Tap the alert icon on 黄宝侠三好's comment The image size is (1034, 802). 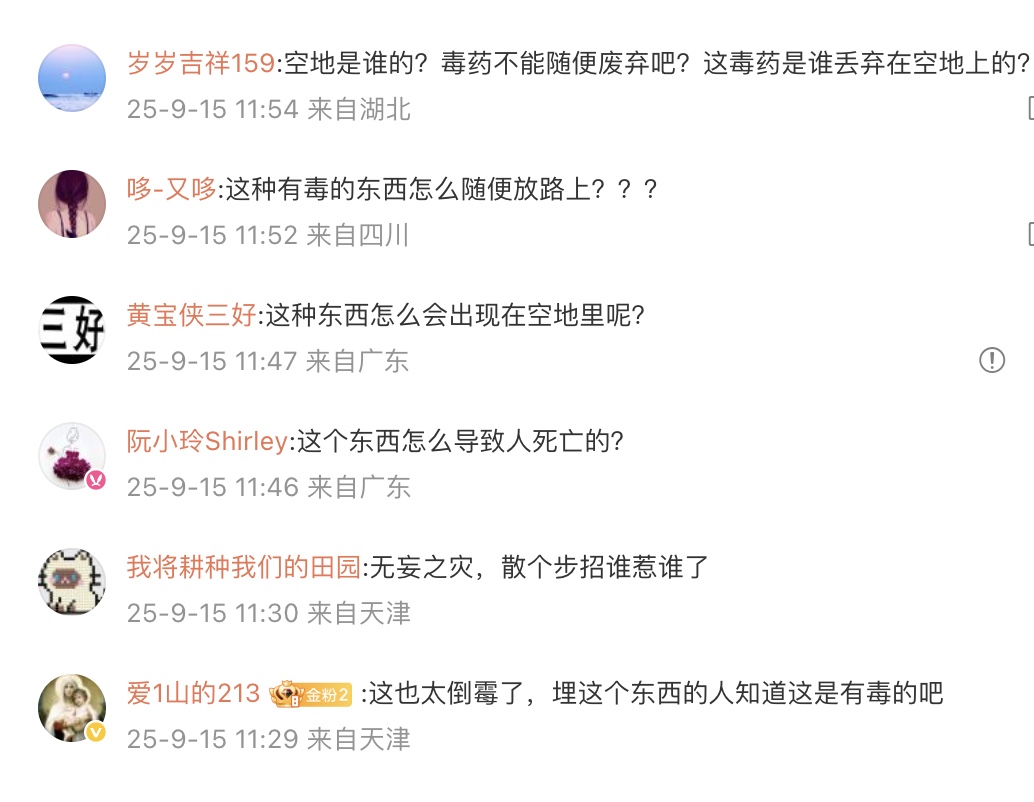(x=991, y=360)
